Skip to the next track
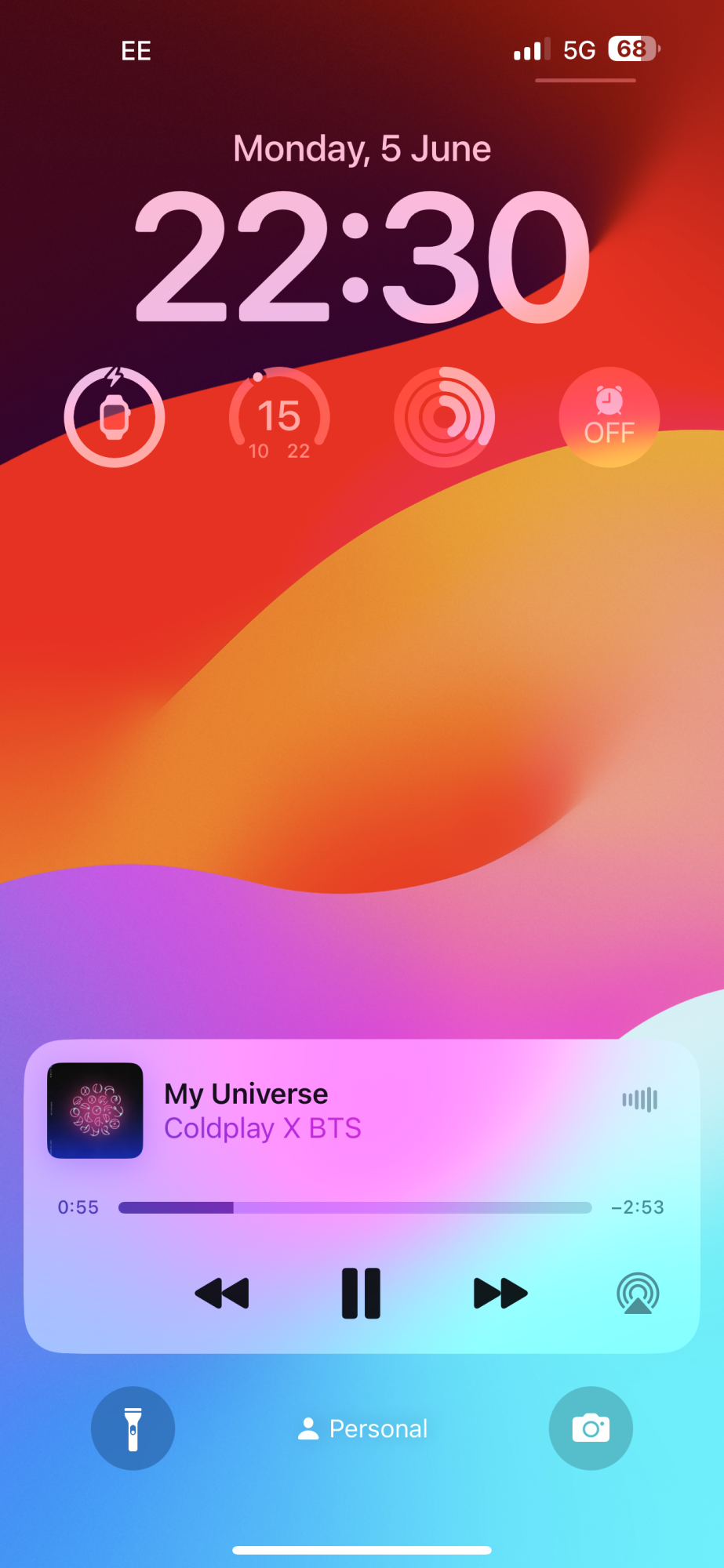Screen dimensions: 724x1568 pos(500,1294)
